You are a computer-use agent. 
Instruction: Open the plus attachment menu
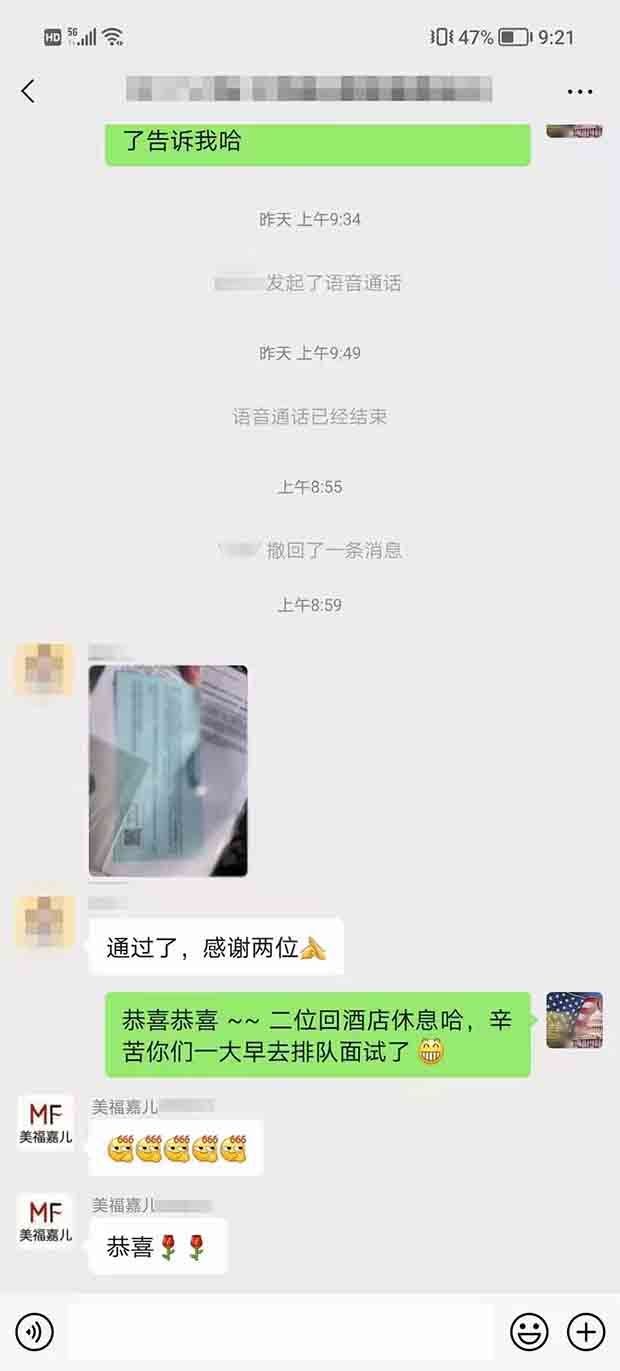586,1331
